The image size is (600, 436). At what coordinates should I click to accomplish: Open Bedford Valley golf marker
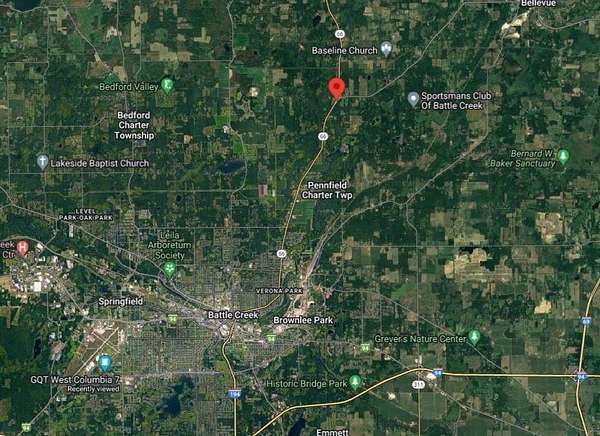[167, 86]
